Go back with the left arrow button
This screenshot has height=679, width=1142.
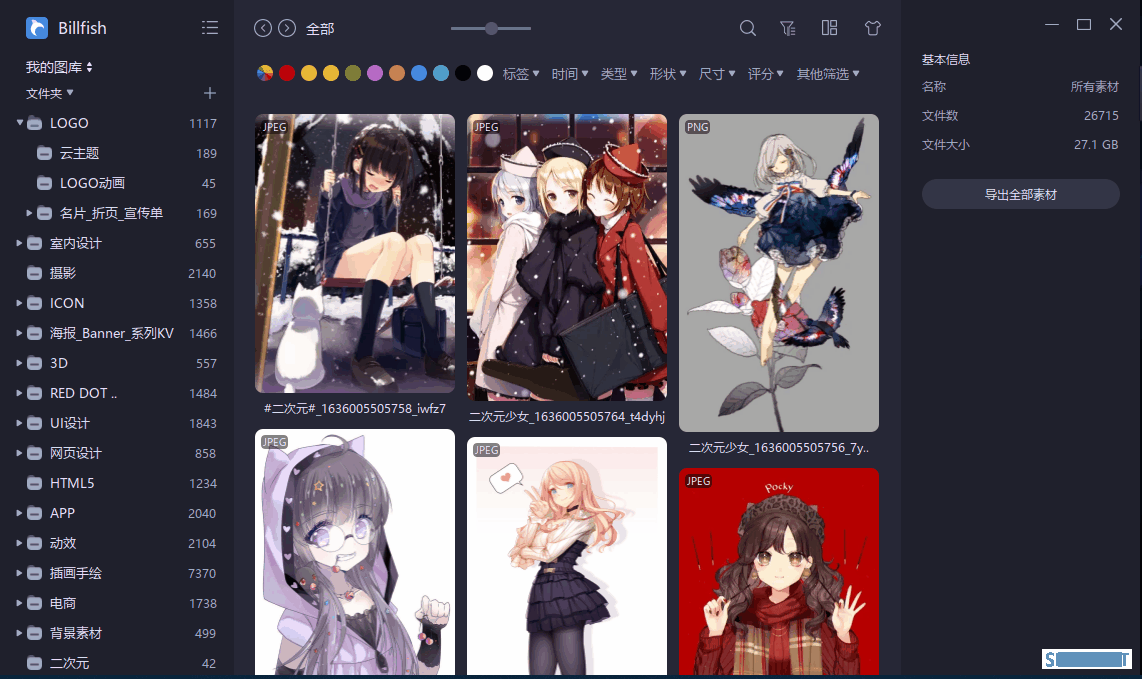[263, 28]
